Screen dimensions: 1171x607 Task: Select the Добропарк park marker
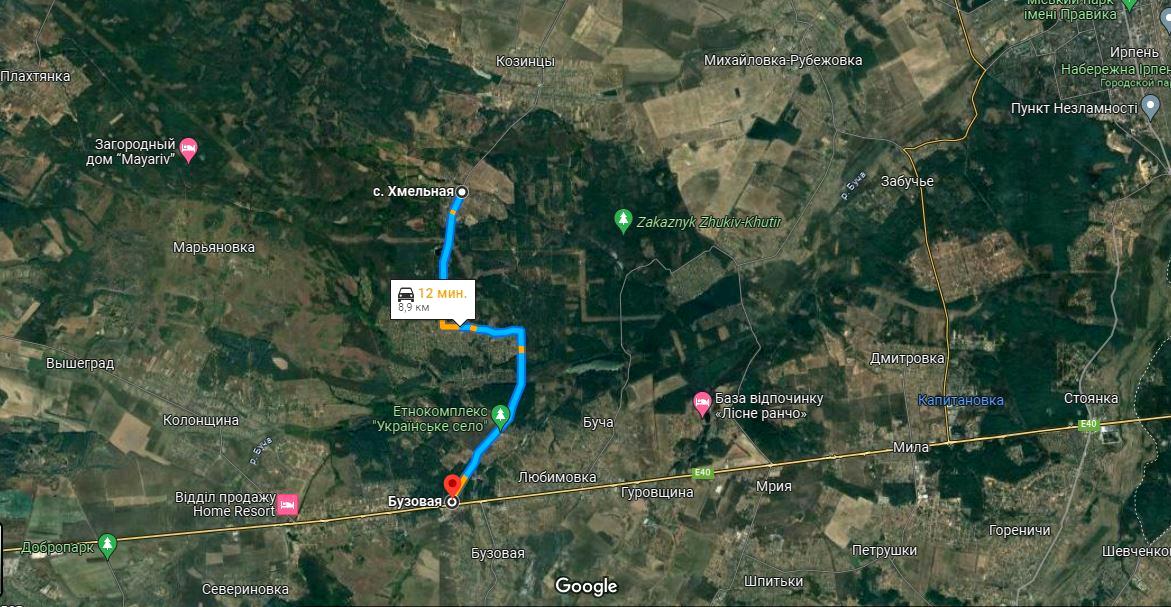point(108,545)
